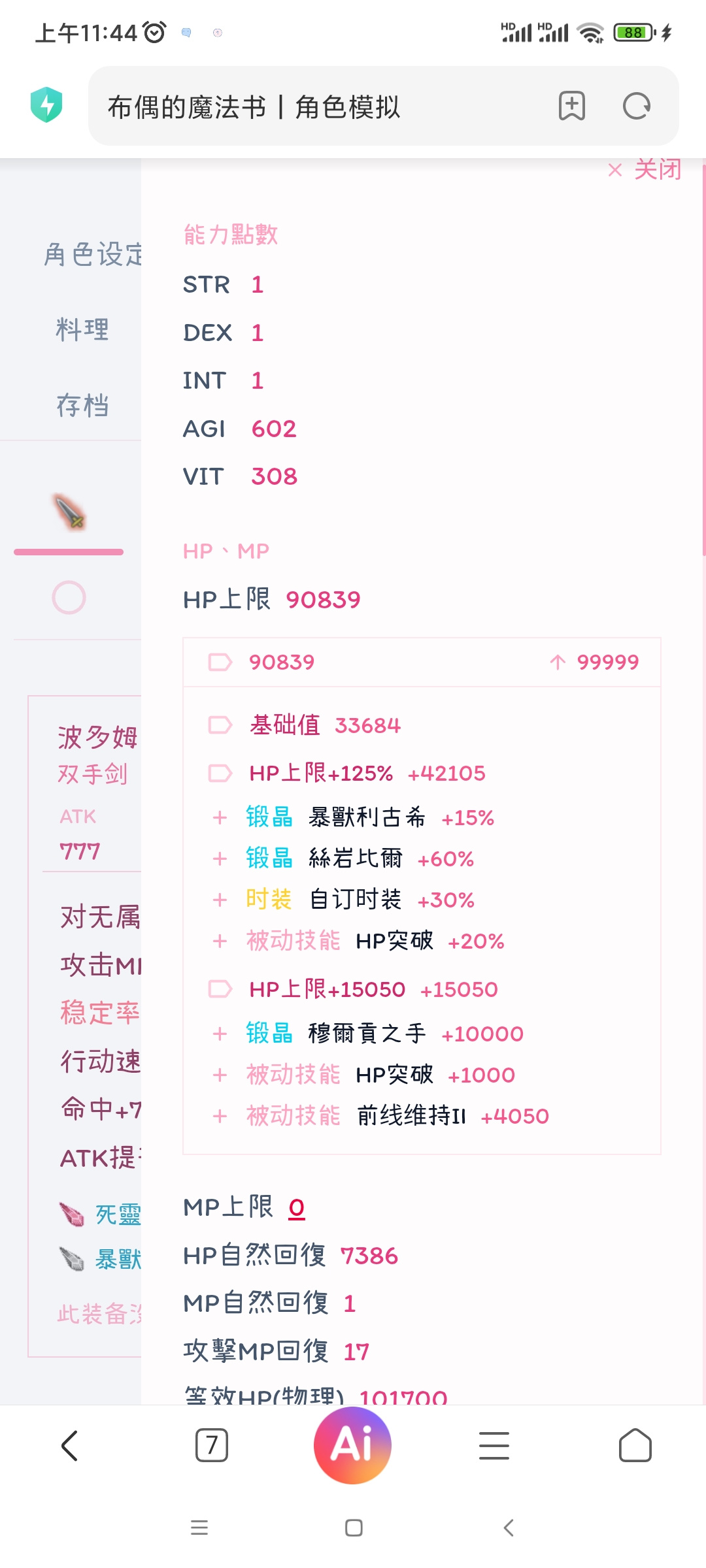Expand 鍛晶 暴獸利古希 +15% entry

point(353,817)
